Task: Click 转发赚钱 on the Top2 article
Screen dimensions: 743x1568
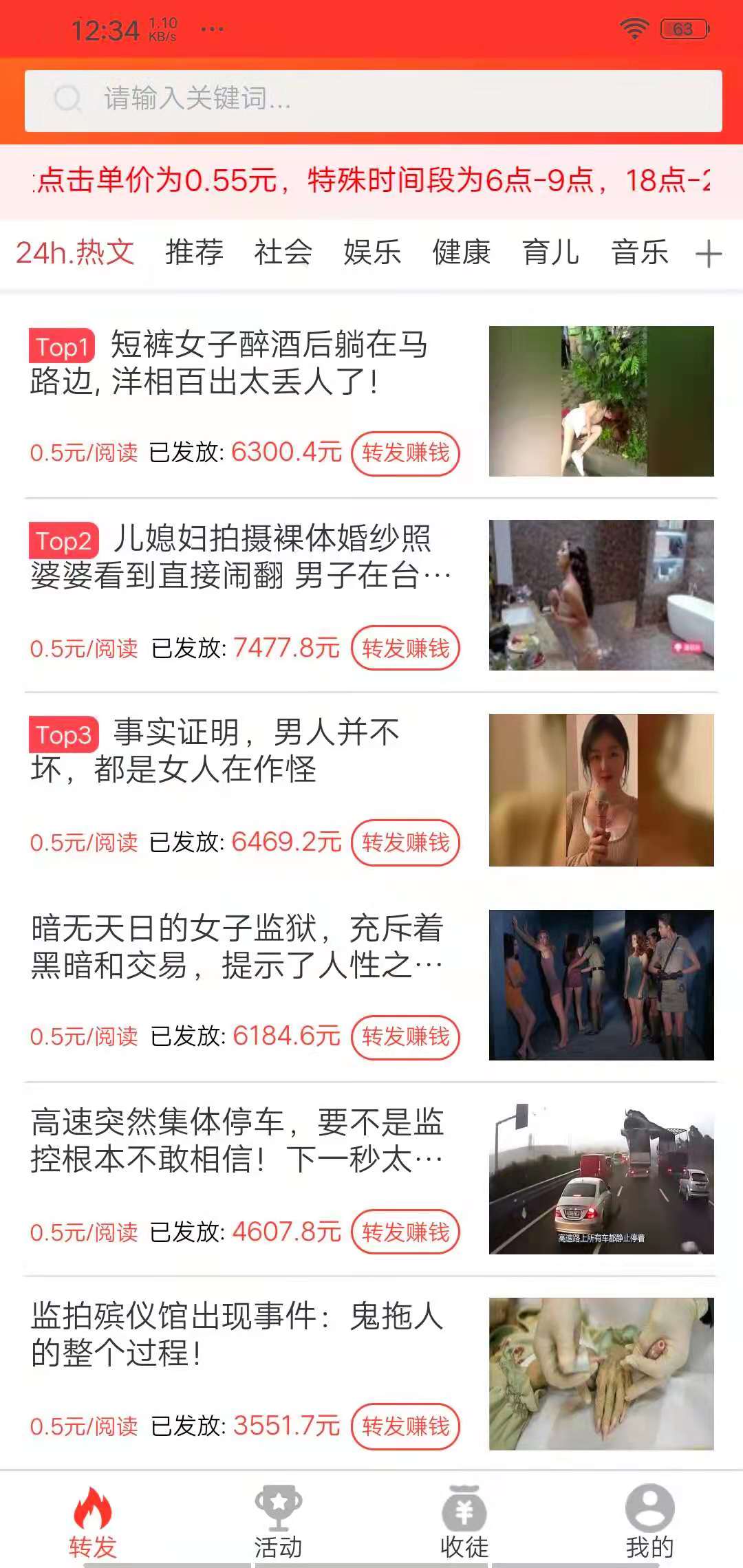Action: click(x=406, y=648)
